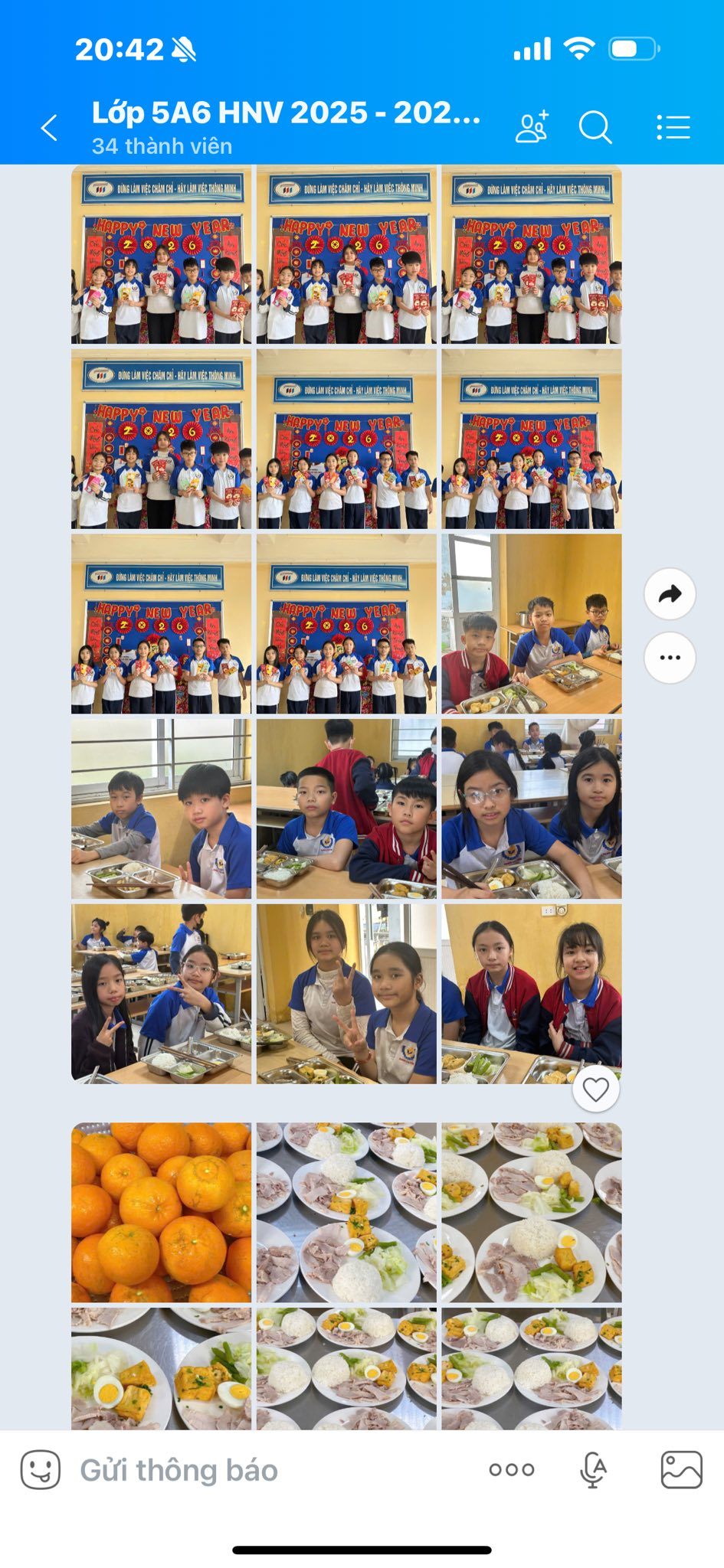Open the photo gallery picker

[681, 1470]
